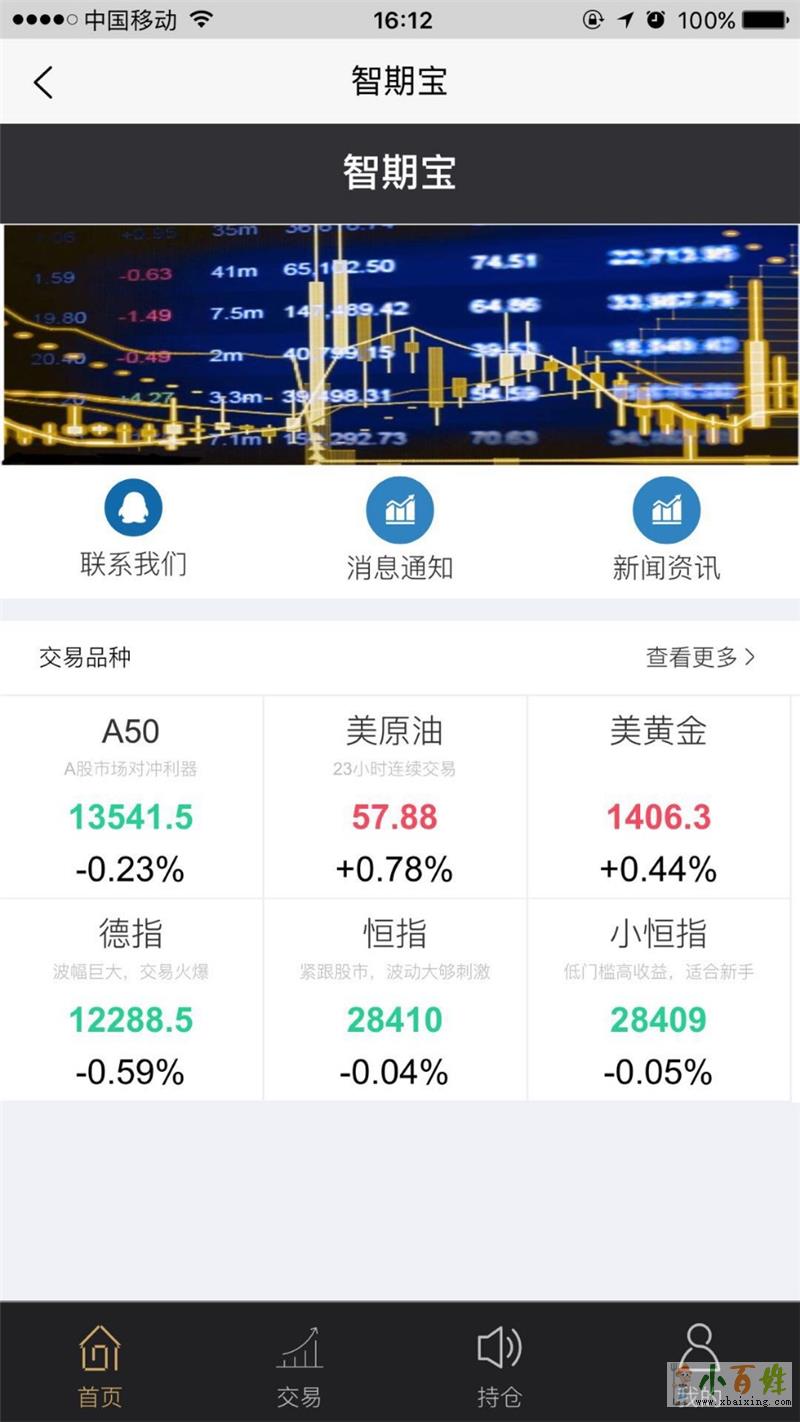Screen dimensions: 800x1422
Task: Open the 德指 index card
Action: click(x=131, y=1000)
